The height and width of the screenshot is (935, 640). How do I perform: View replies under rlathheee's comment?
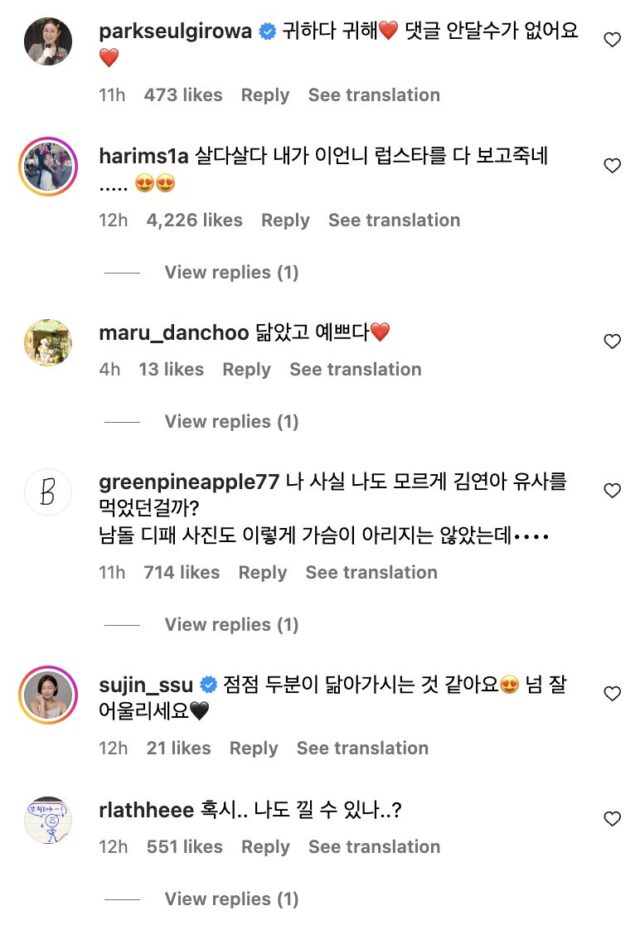[x=231, y=898]
